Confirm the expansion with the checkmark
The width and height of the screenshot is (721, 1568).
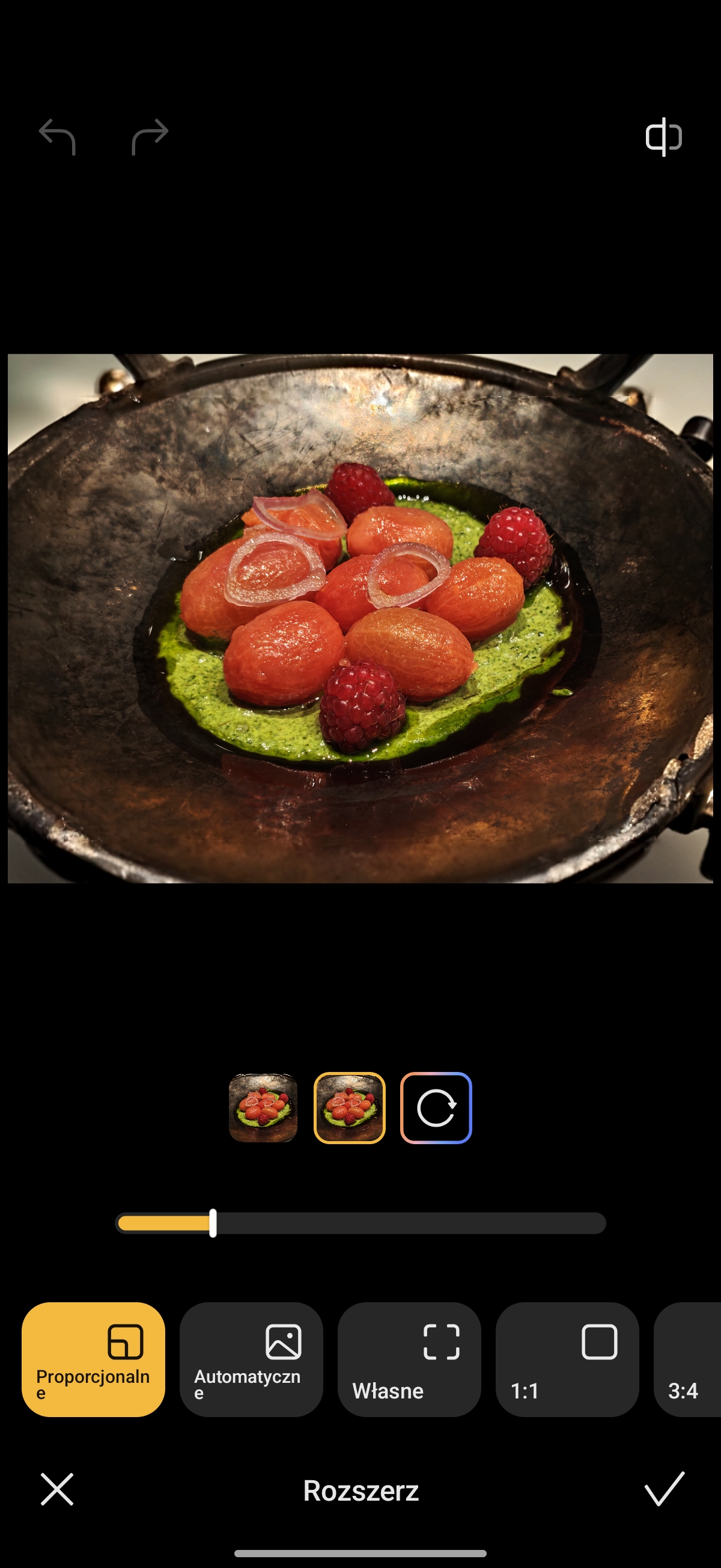664,1489
